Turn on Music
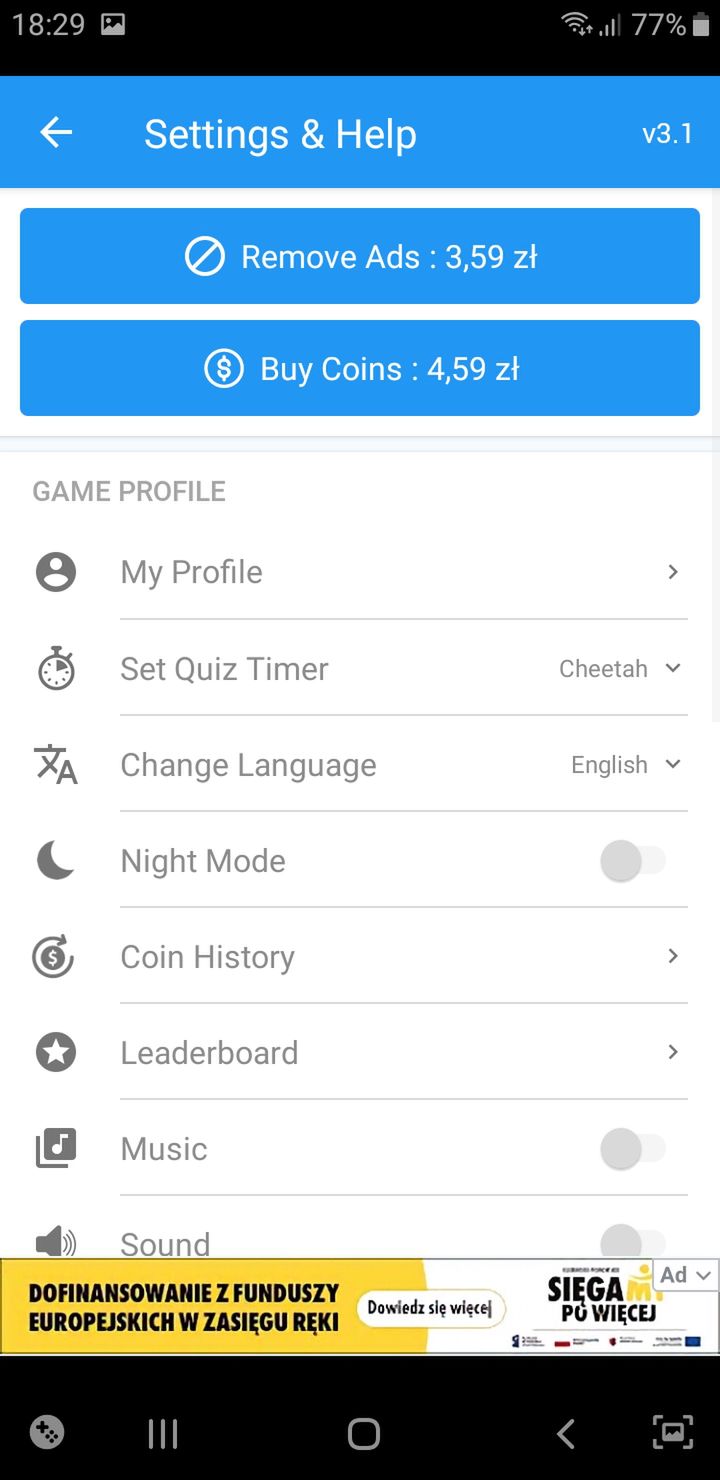Viewport: 720px width, 1480px height. click(632, 1149)
